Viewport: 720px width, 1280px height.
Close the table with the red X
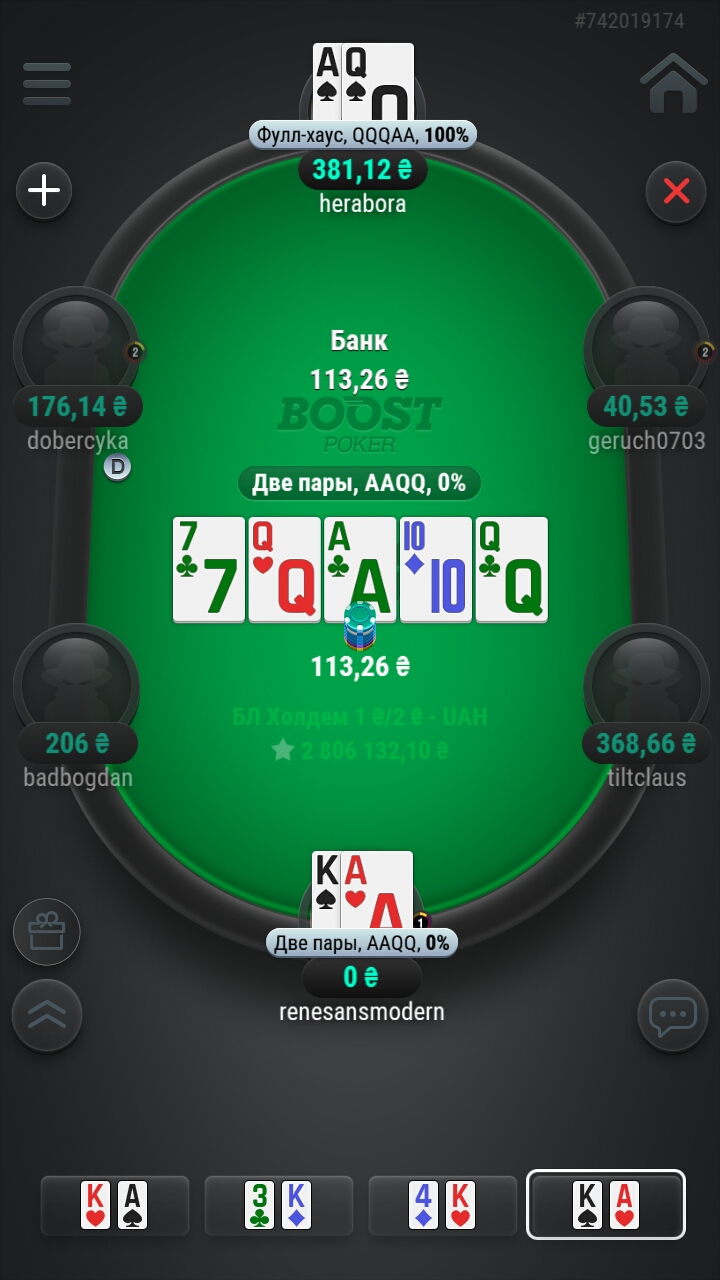pyautogui.click(x=676, y=190)
